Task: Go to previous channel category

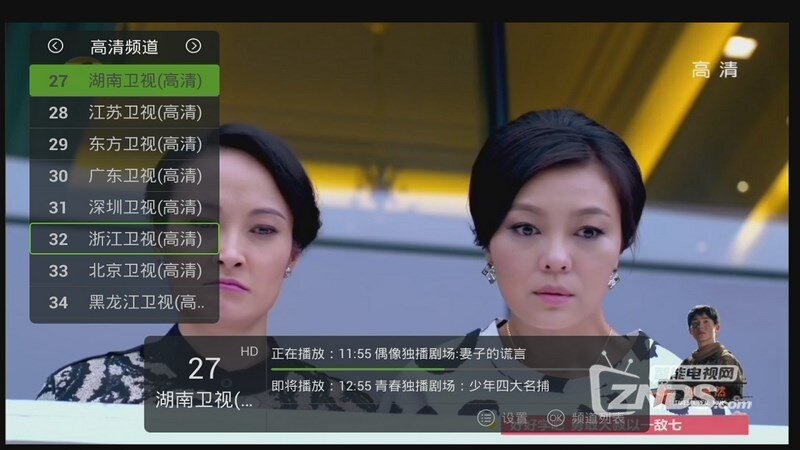Action: coord(55,46)
